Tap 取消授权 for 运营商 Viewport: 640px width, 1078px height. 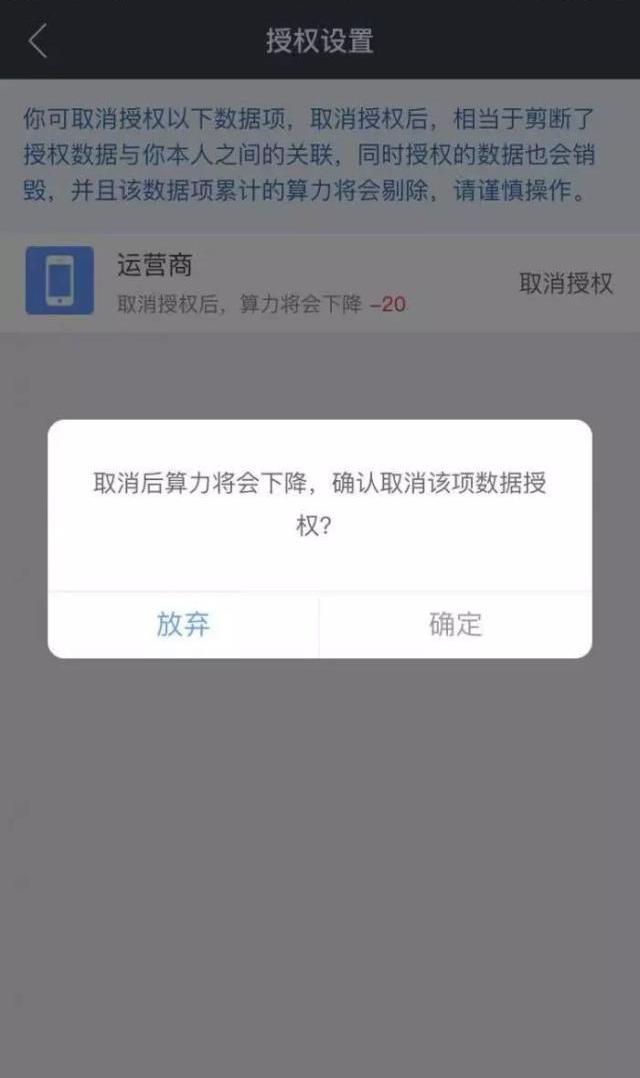point(565,283)
